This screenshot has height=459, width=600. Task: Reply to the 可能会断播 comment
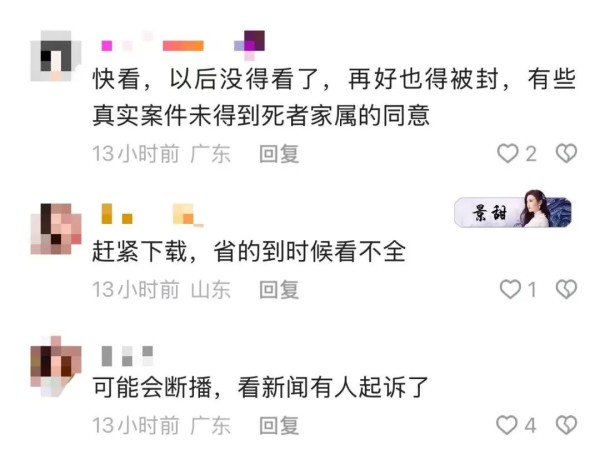[279, 425]
